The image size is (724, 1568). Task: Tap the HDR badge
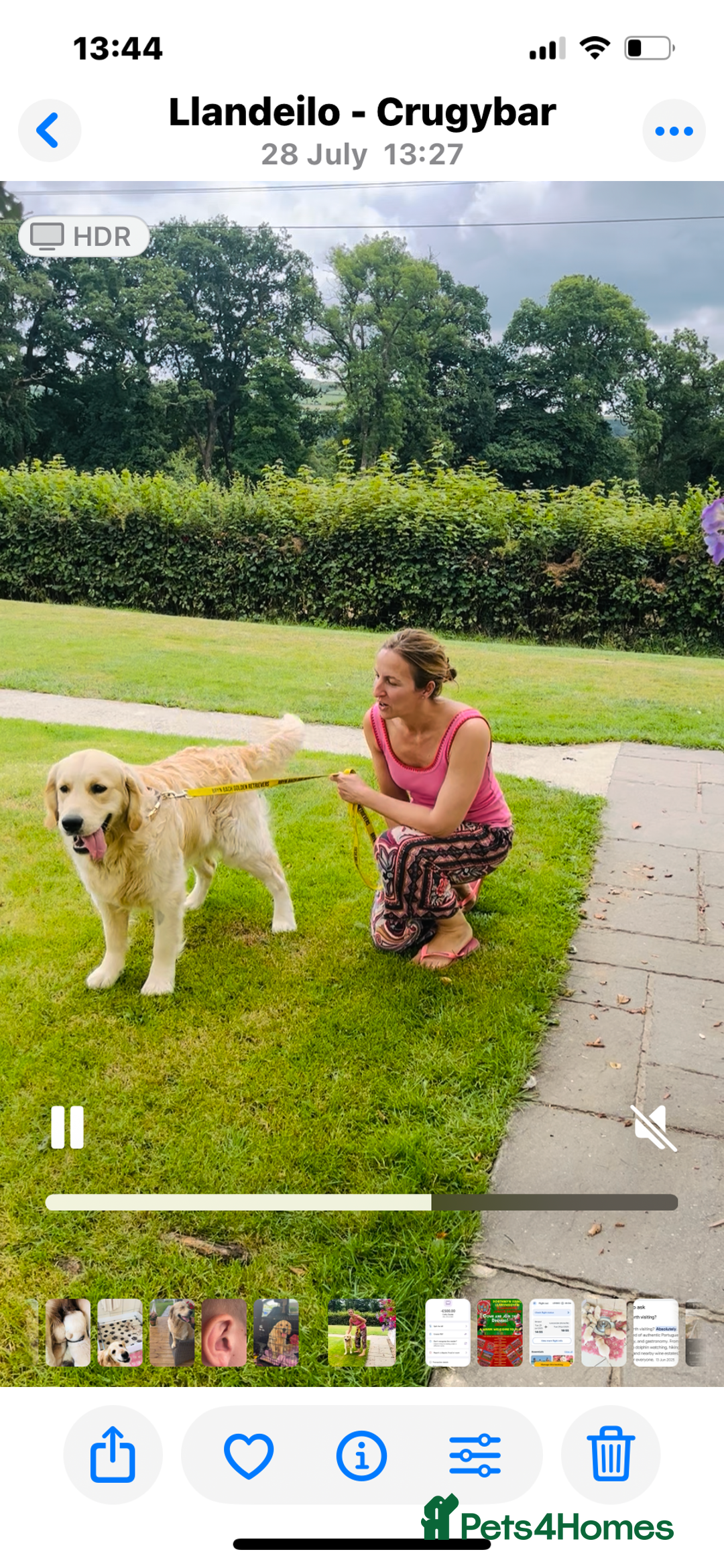[84, 236]
